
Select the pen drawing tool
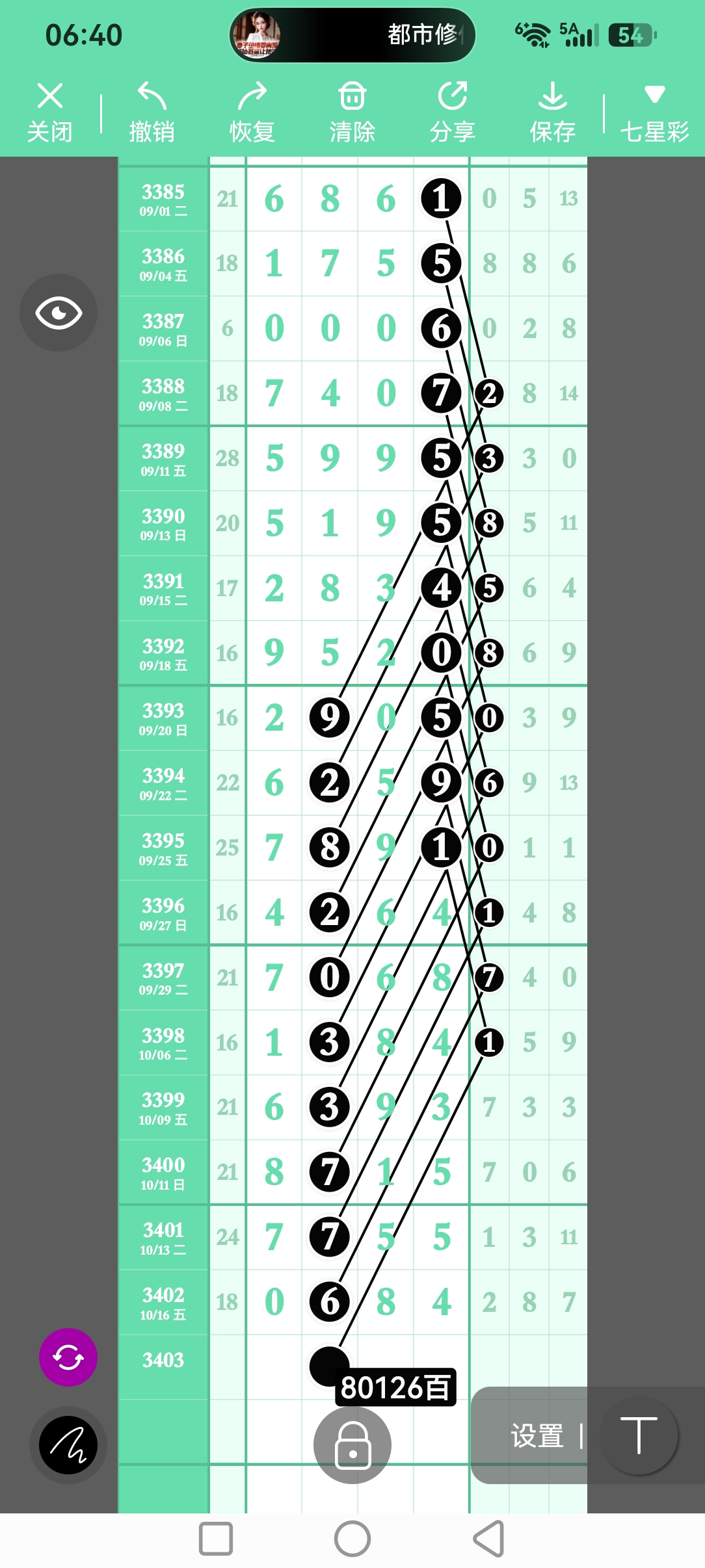click(x=68, y=1445)
